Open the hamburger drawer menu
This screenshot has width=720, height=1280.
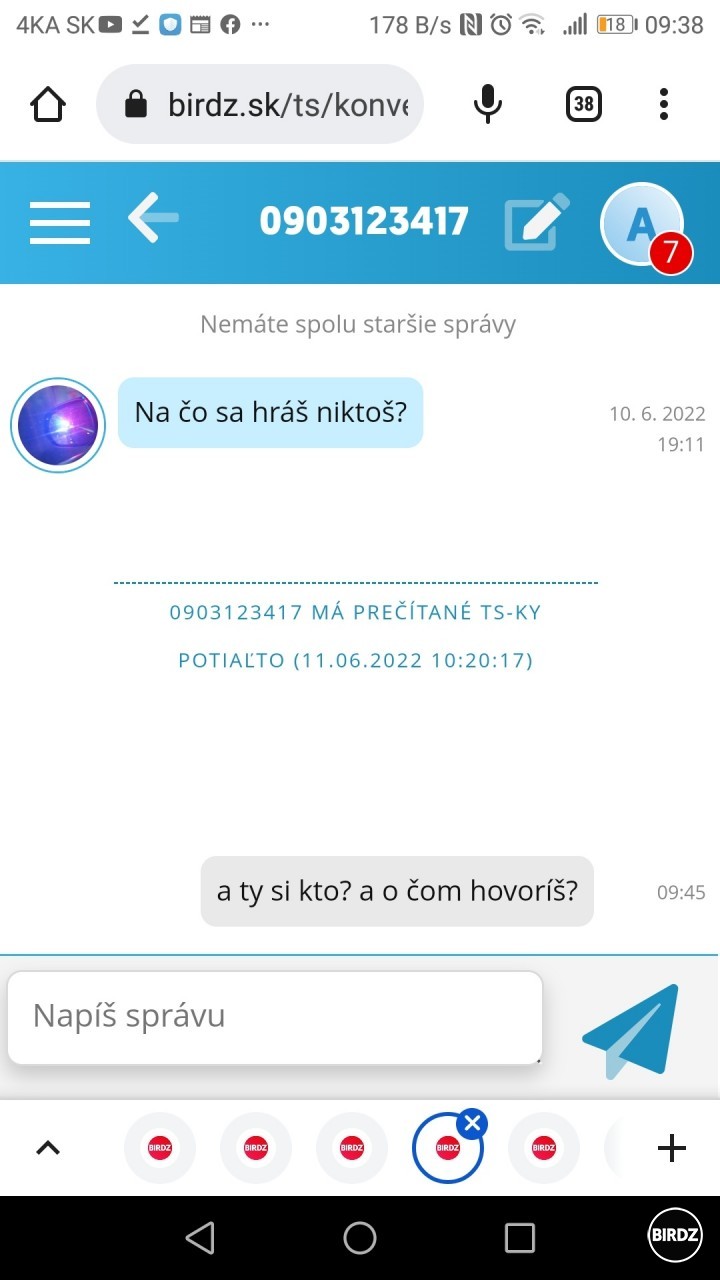coord(60,222)
